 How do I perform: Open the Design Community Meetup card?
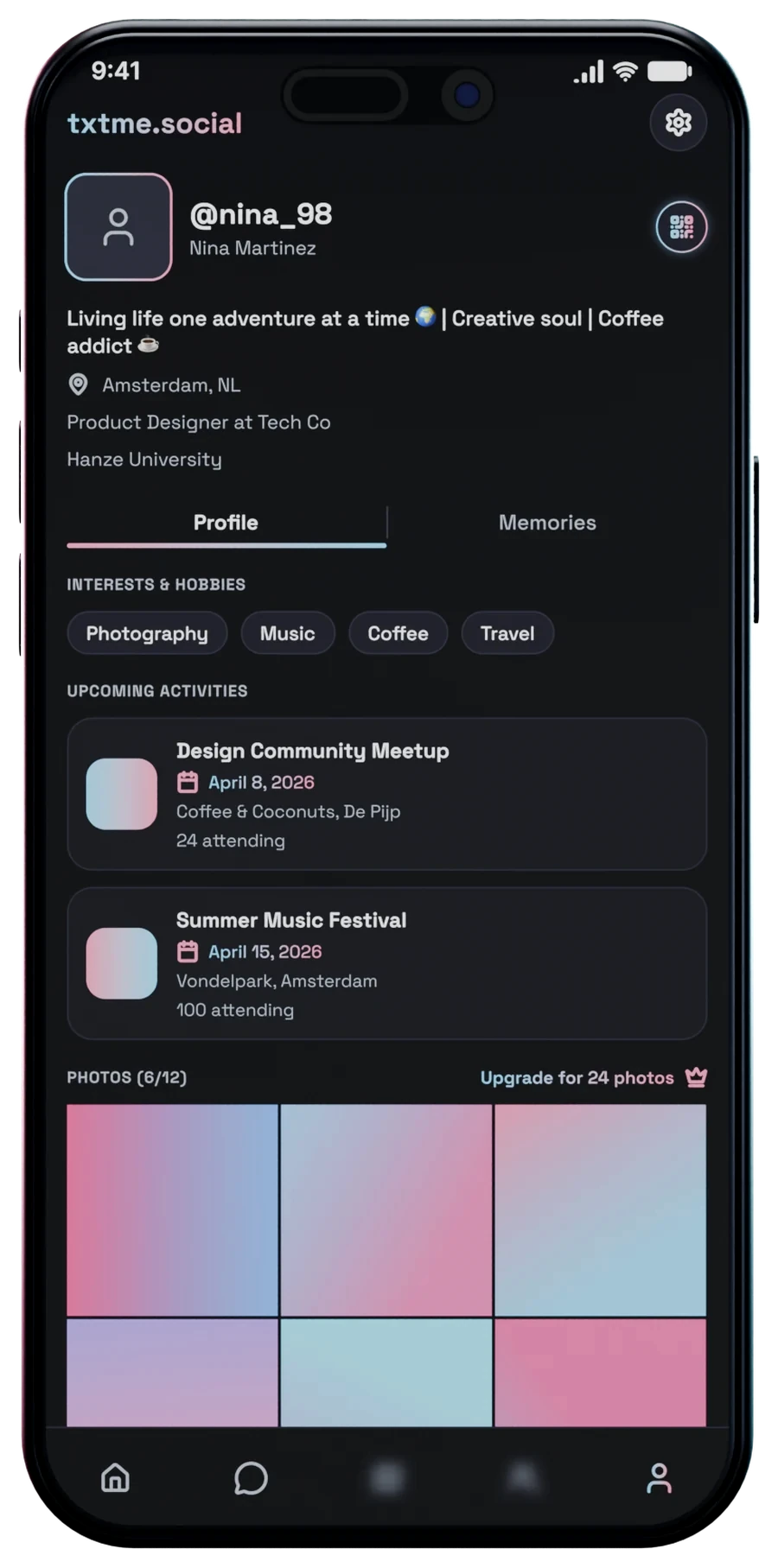click(386, 794)
